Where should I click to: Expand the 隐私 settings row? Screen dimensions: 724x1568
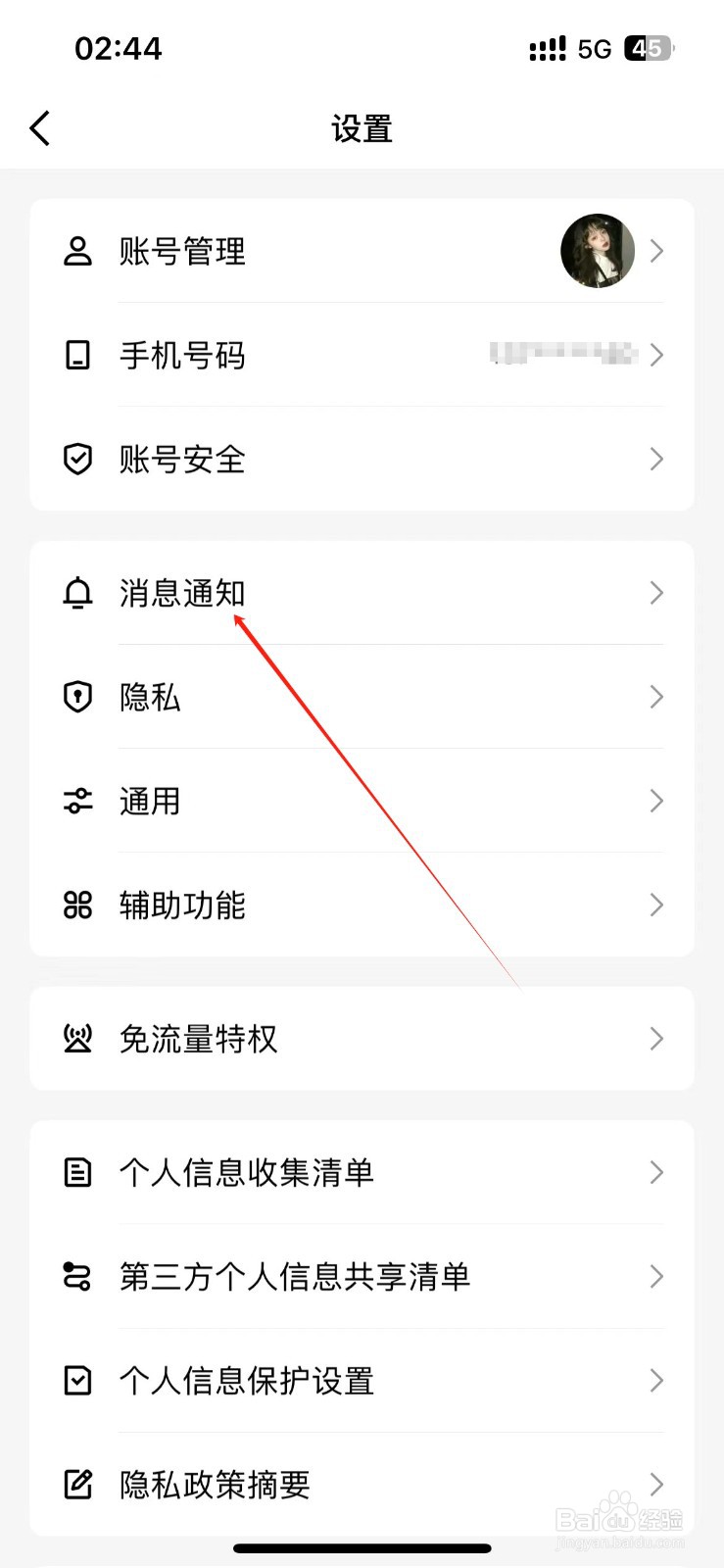tap(362, 697)
